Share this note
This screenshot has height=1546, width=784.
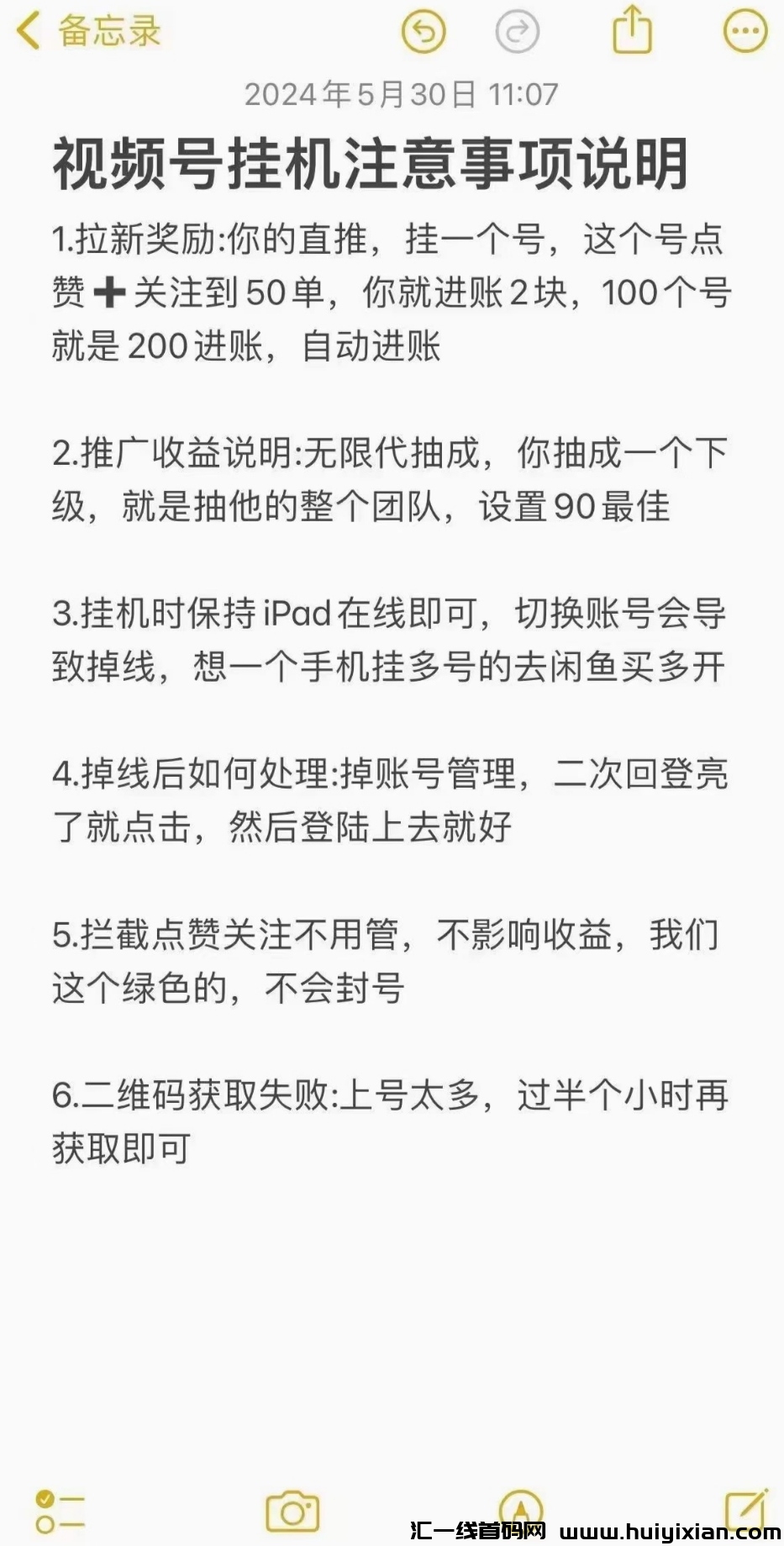(632, 30)
